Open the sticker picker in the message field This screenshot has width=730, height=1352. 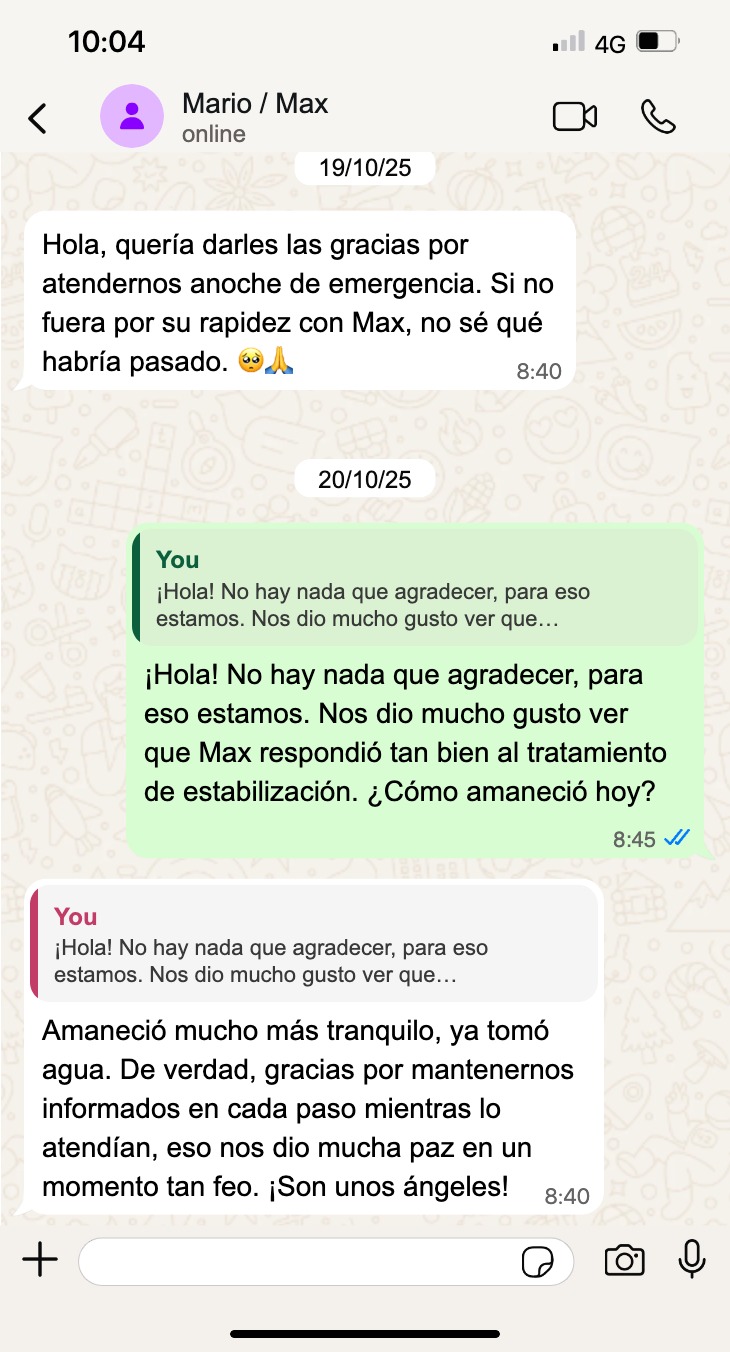pyautogui.click(x=539, y=1261)
